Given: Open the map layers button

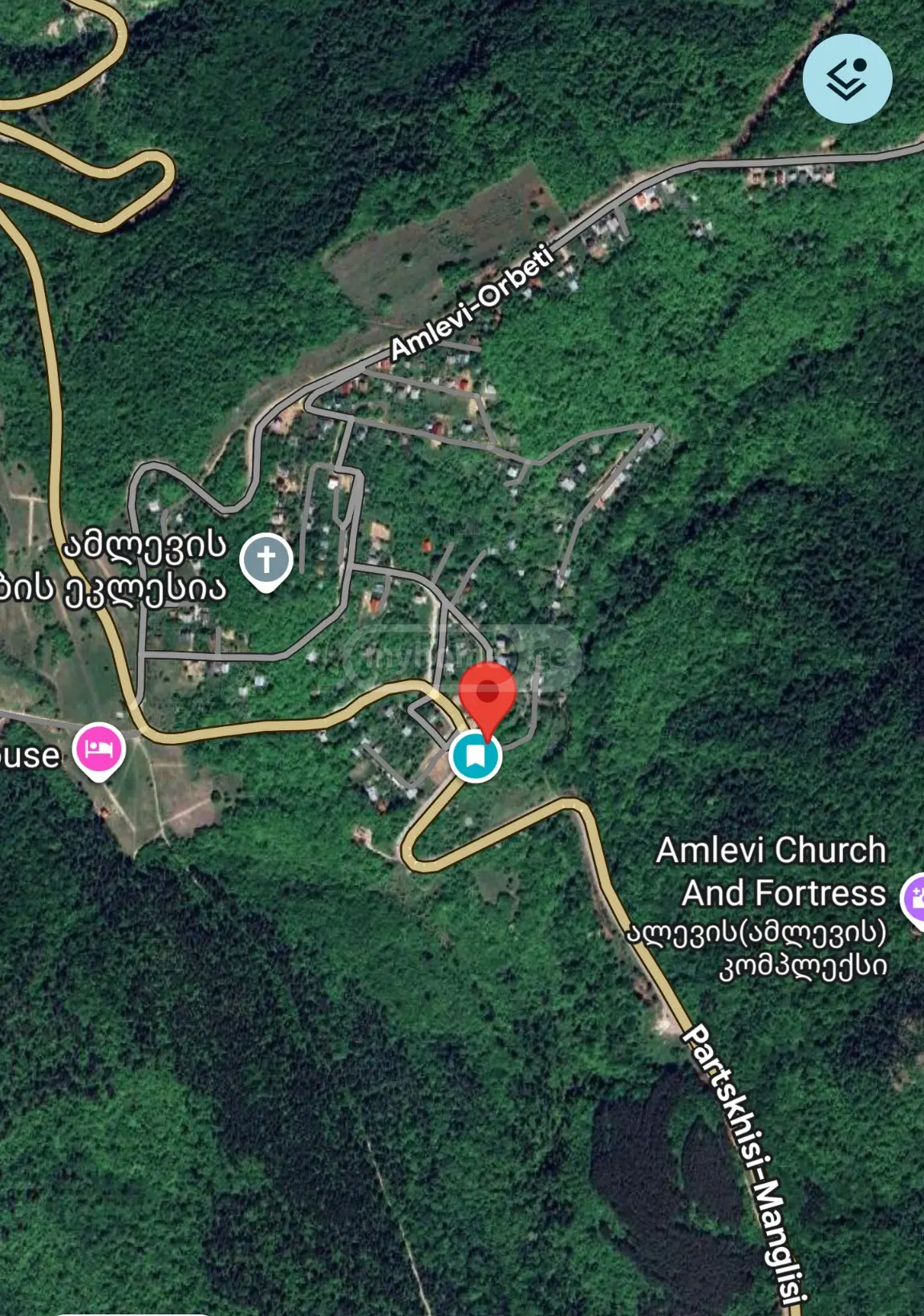Looking at the screenshot, I should pyautogui.click(x=847, y=79).
